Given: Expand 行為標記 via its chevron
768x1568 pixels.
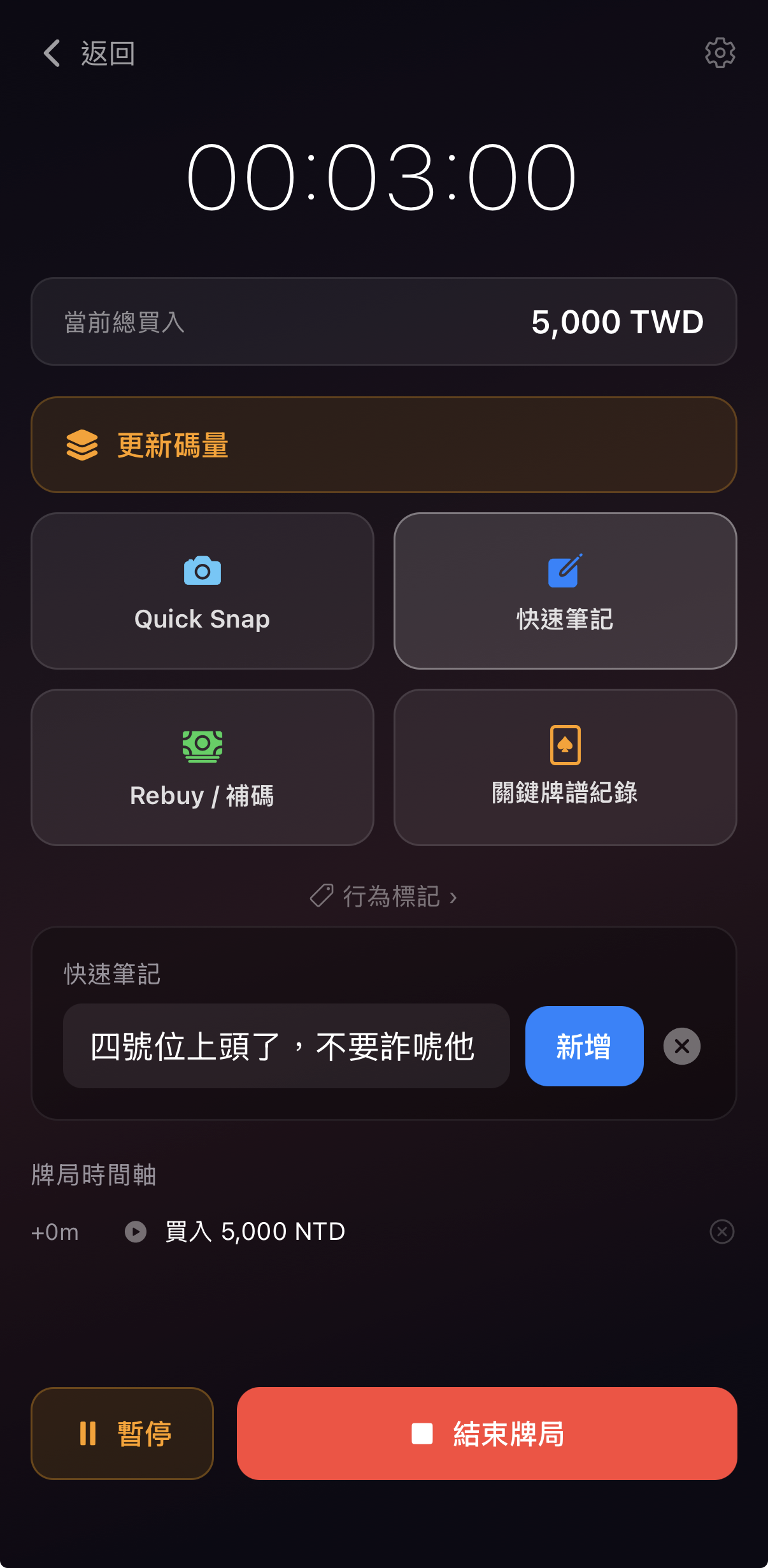Looking at the screenshot, I should pyautogui.click(x=454, y=896).
